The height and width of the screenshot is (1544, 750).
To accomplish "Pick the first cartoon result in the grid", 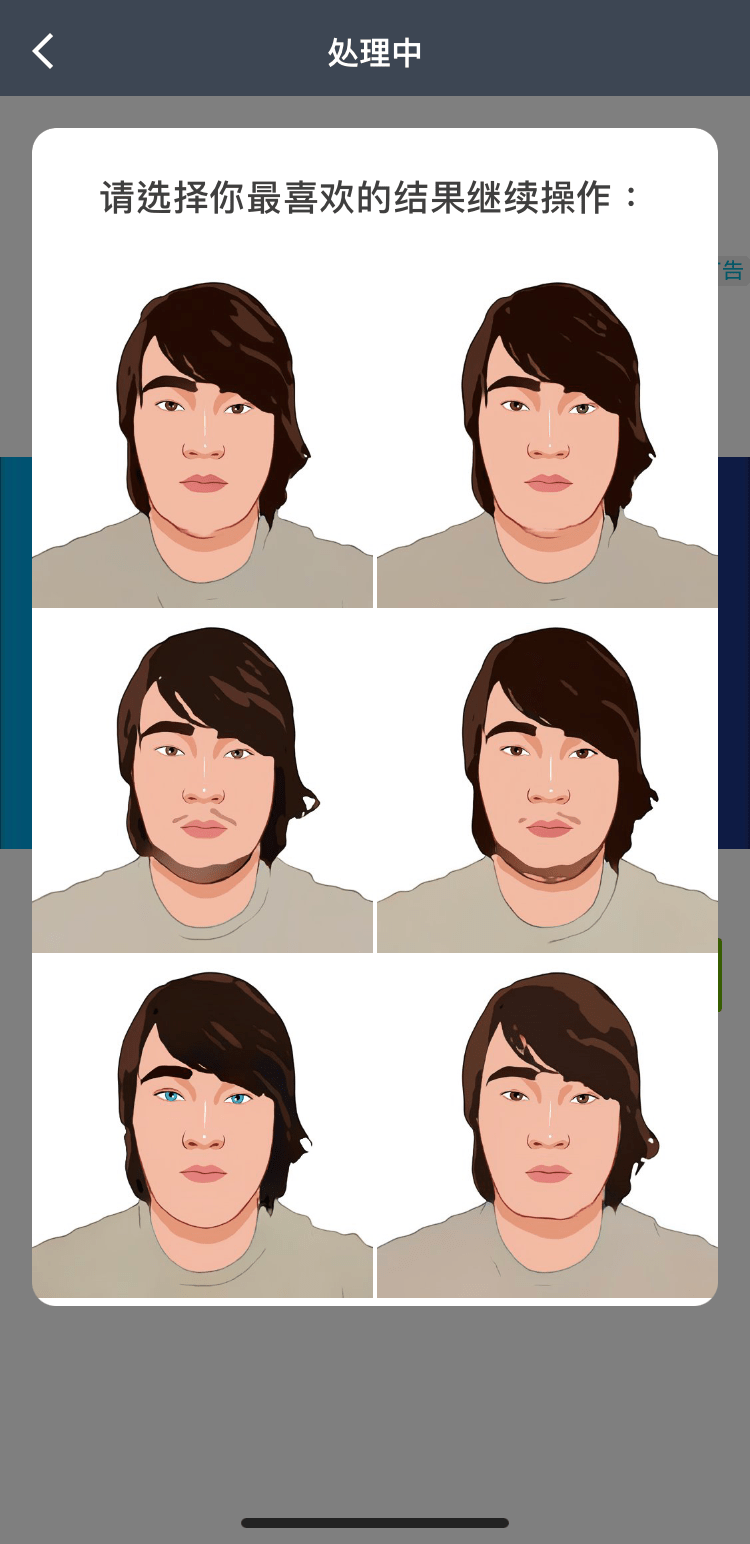I will point(202,435).
